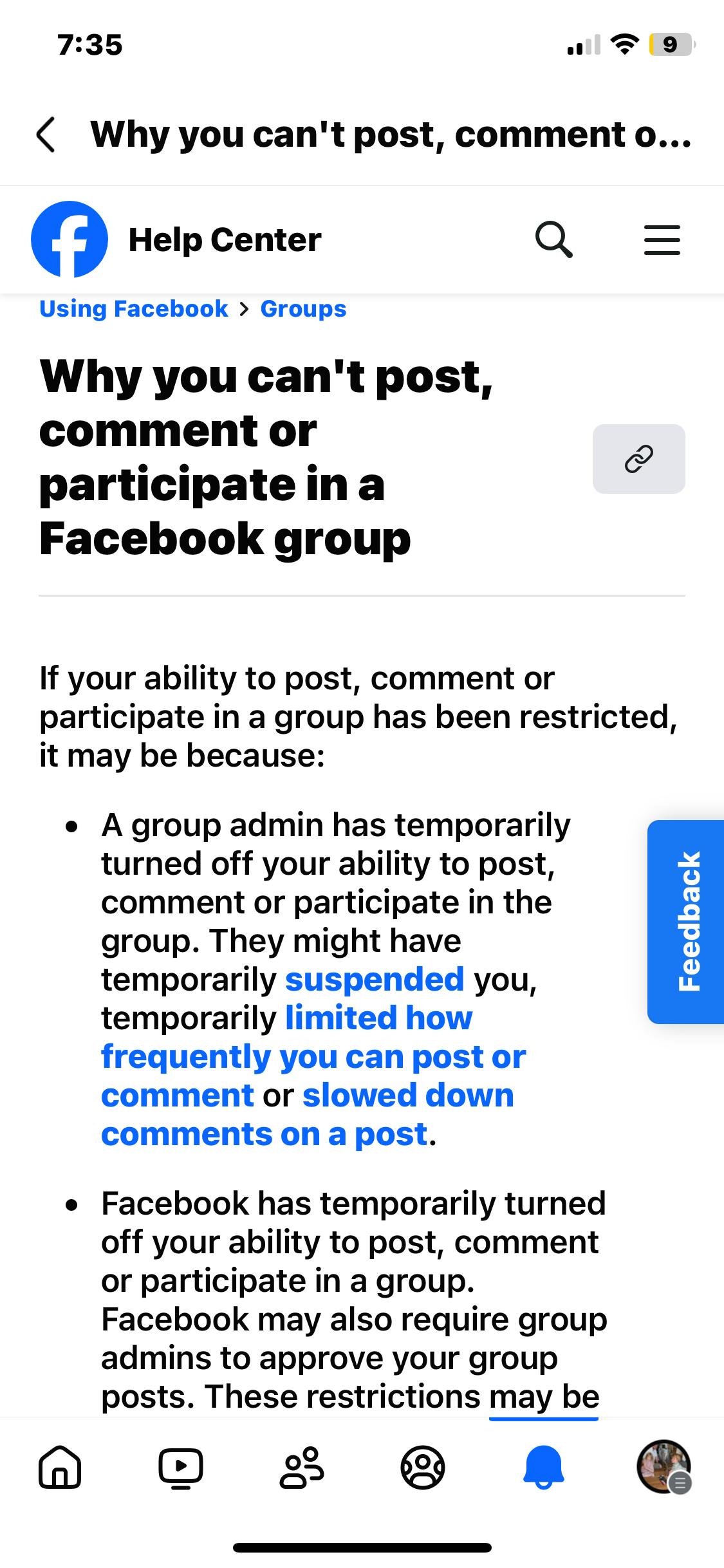Viewport: 724px width, 1568px height.
Task: Open the Help Center hamburger menu
Action: pos(662,239)
